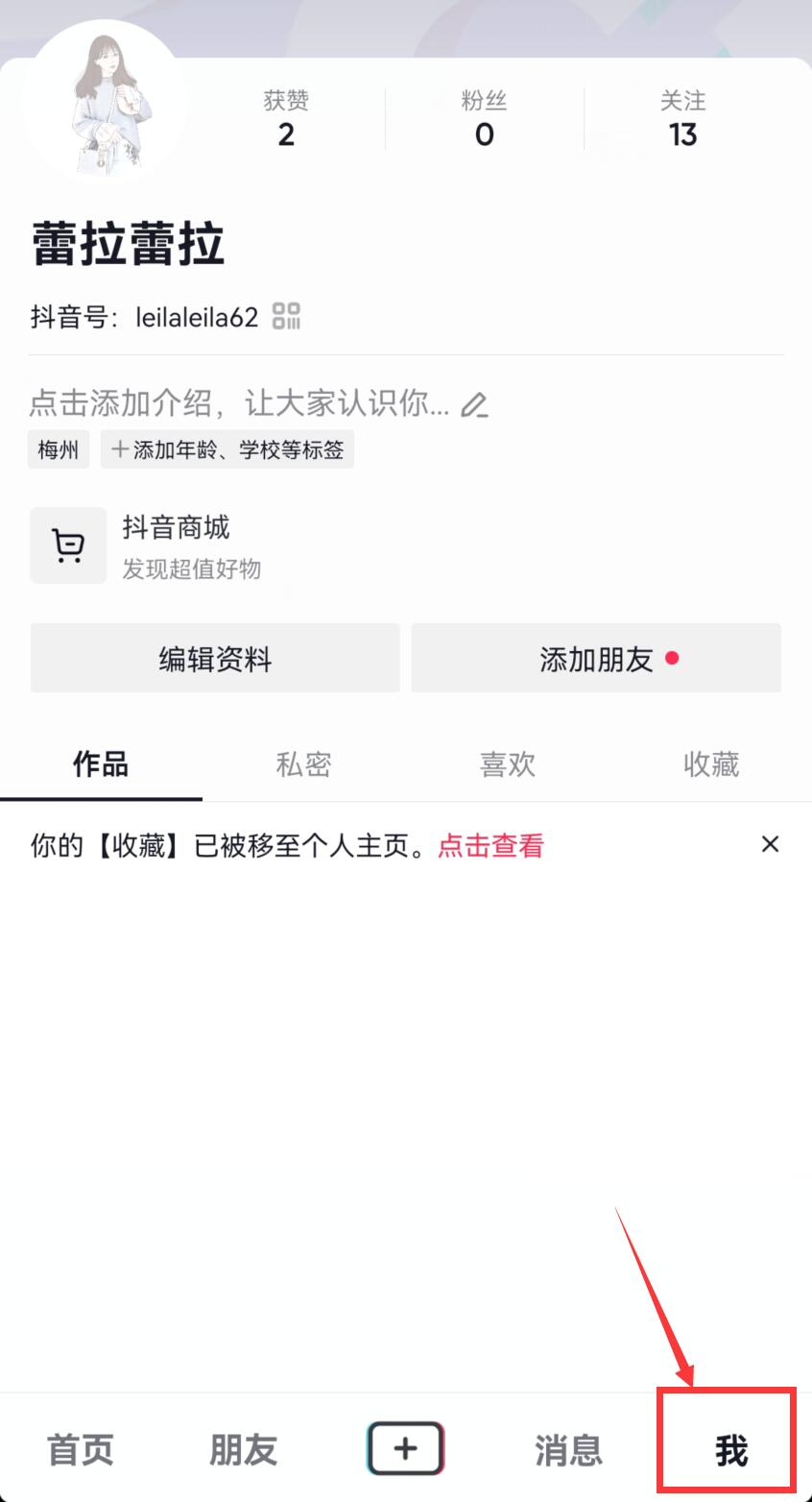The image size is (812, 1502).
Task: Select the 梅州 location tag
Action: coord(59,449)
